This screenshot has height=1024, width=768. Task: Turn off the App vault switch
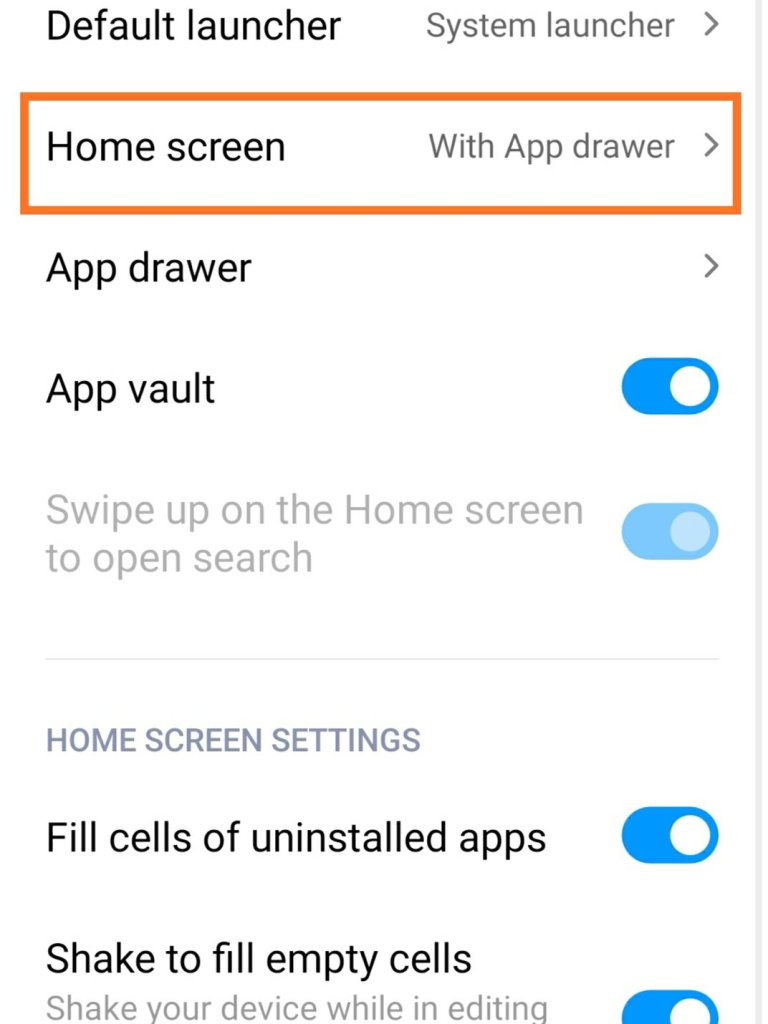point(669,387)
